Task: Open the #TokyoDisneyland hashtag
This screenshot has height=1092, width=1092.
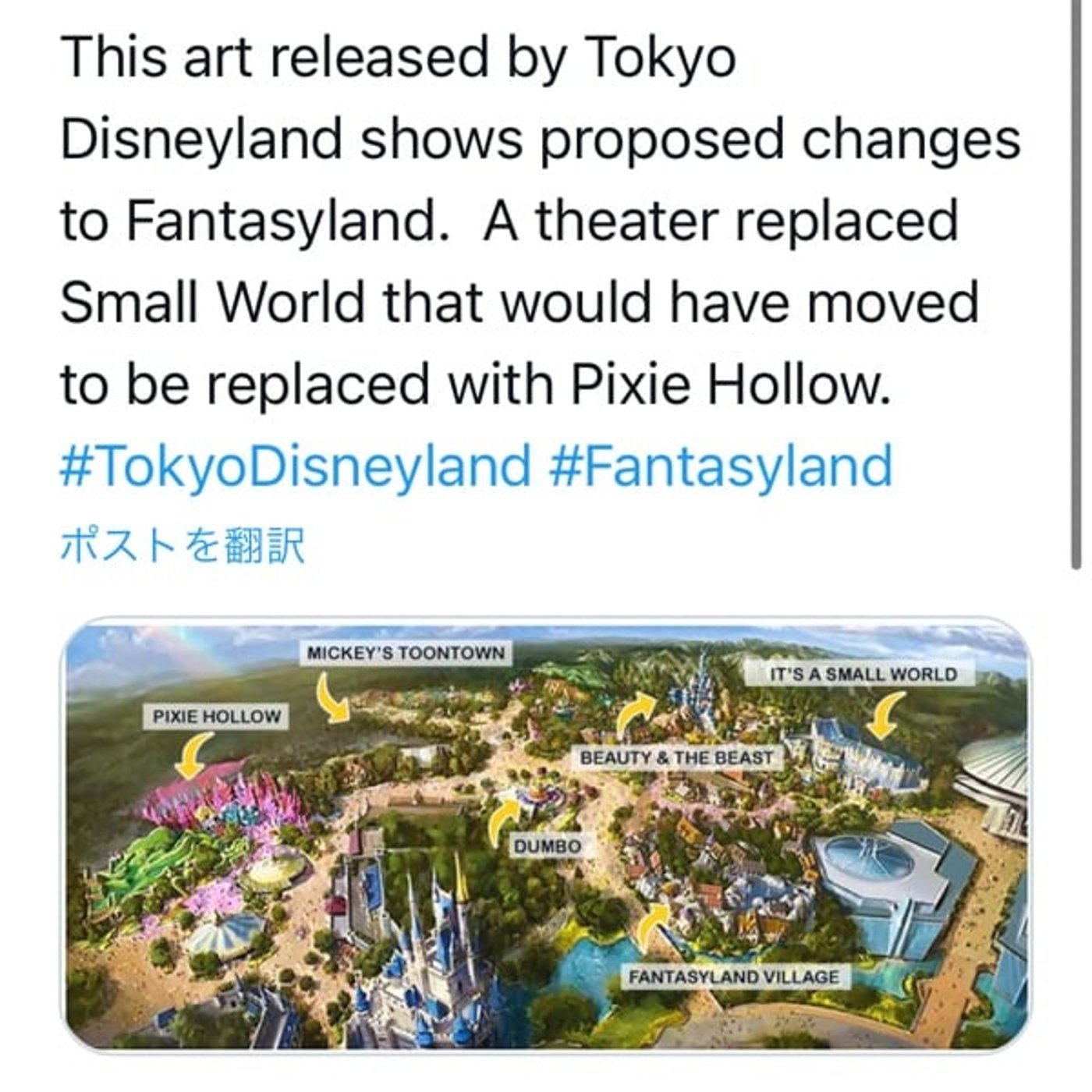Action: pos(295,466)
